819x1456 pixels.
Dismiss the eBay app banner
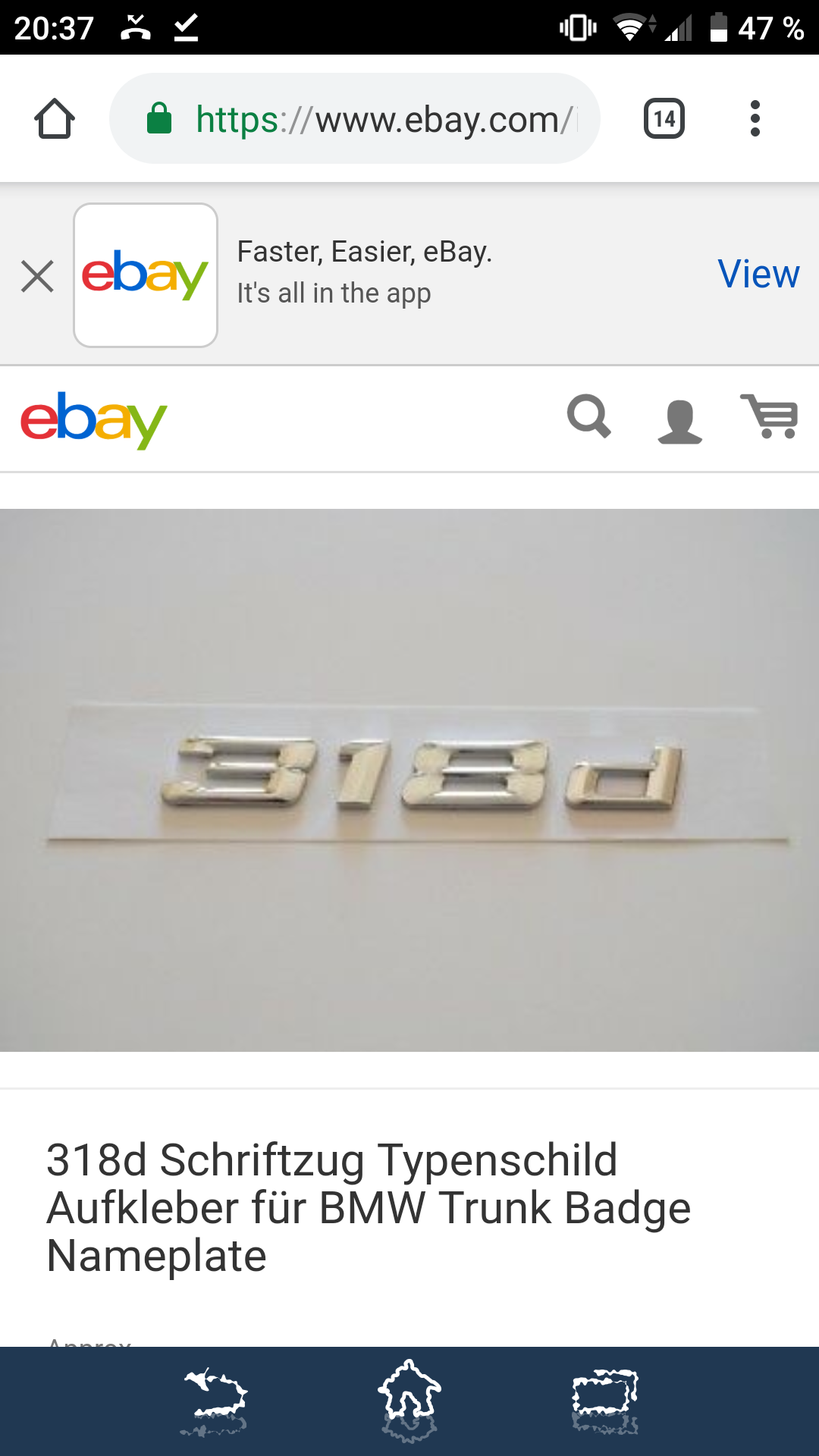37,276
